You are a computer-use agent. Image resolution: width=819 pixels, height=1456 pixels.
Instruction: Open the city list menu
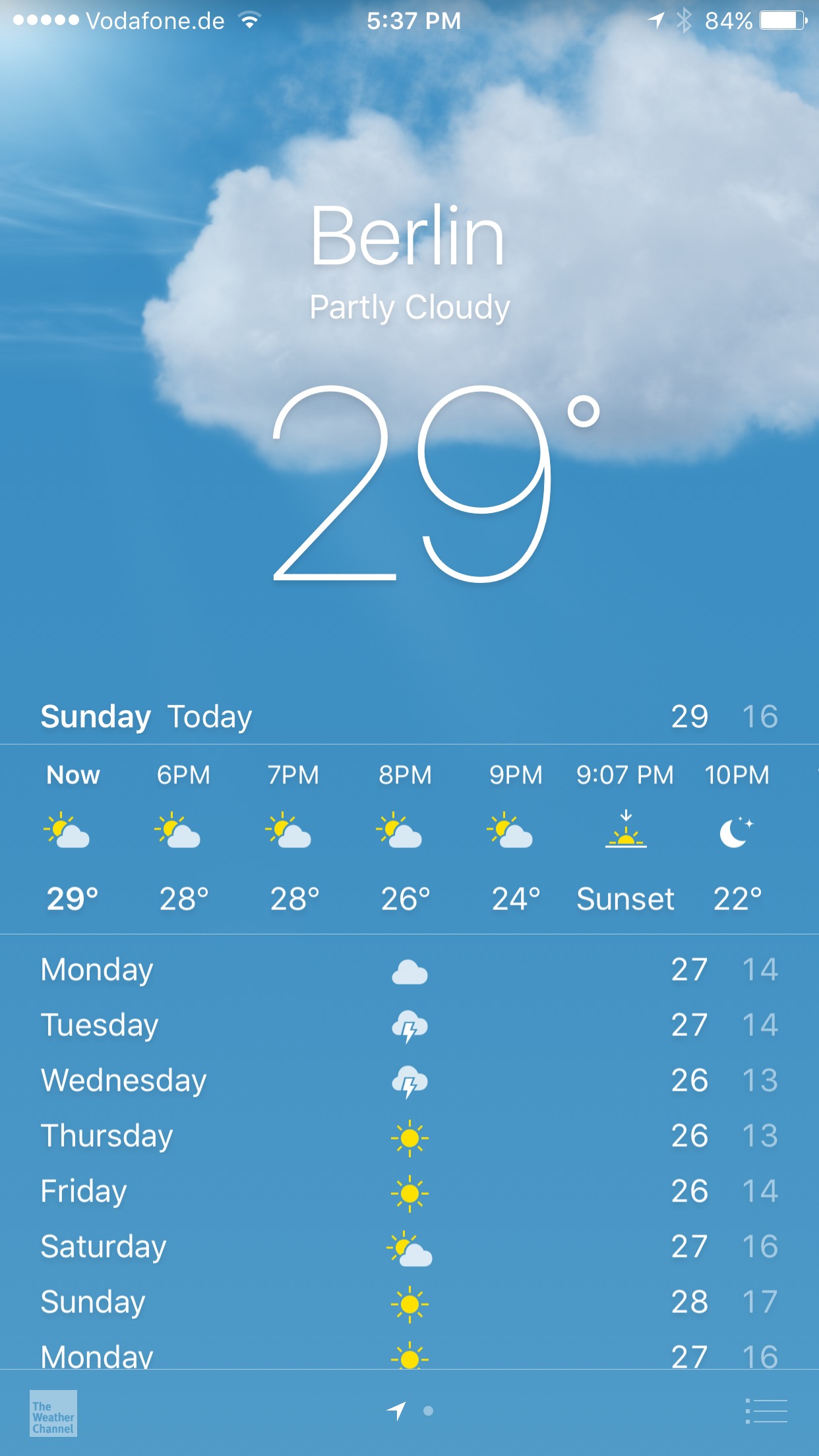766,1411
